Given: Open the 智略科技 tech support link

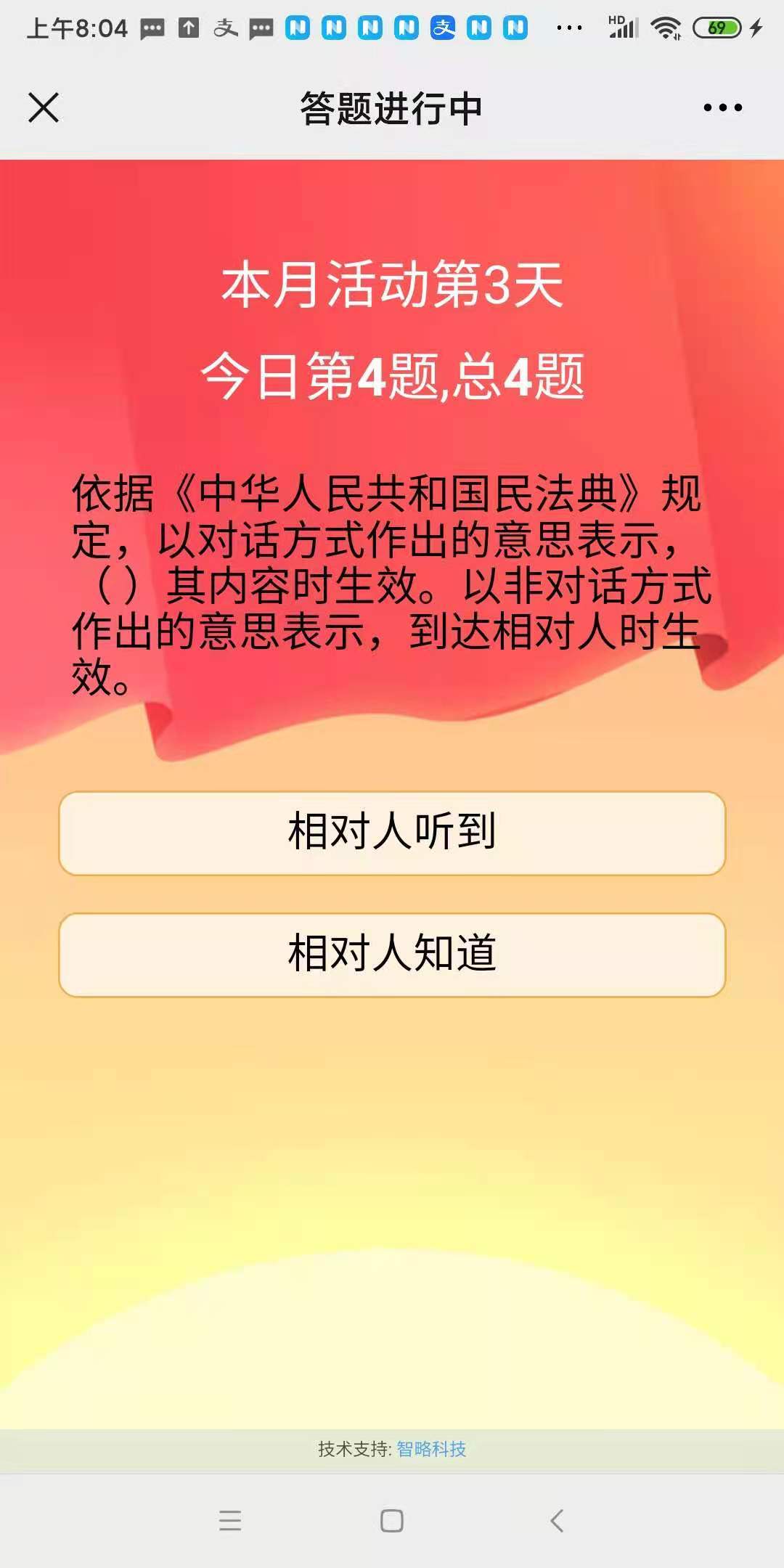Looking at the screenshot, I should pyautogui.click(x=431, y=1449).
